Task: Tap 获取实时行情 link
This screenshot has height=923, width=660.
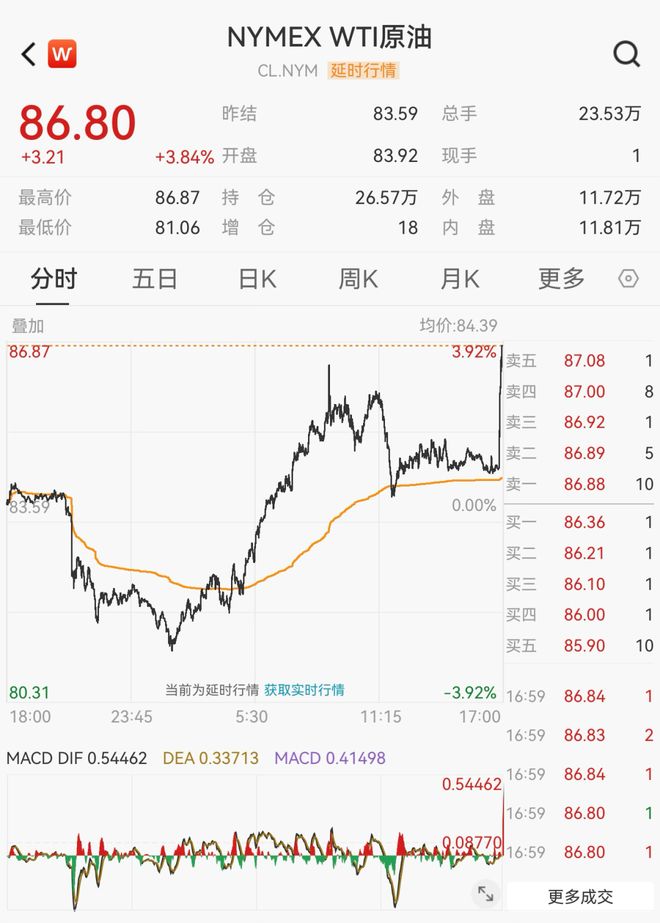Action: click(304, 690)
